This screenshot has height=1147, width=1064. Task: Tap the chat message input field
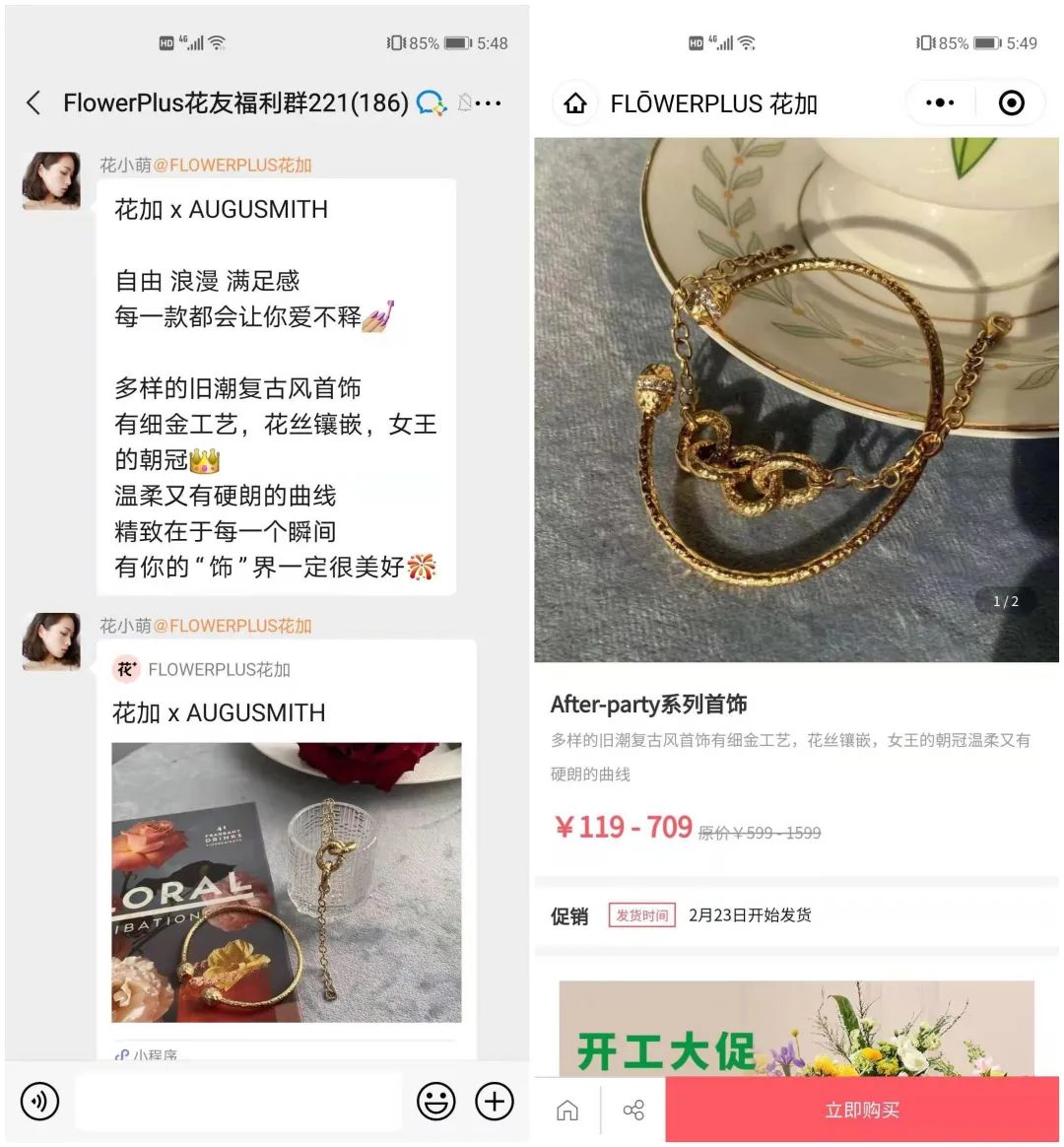click(236, 1102)
